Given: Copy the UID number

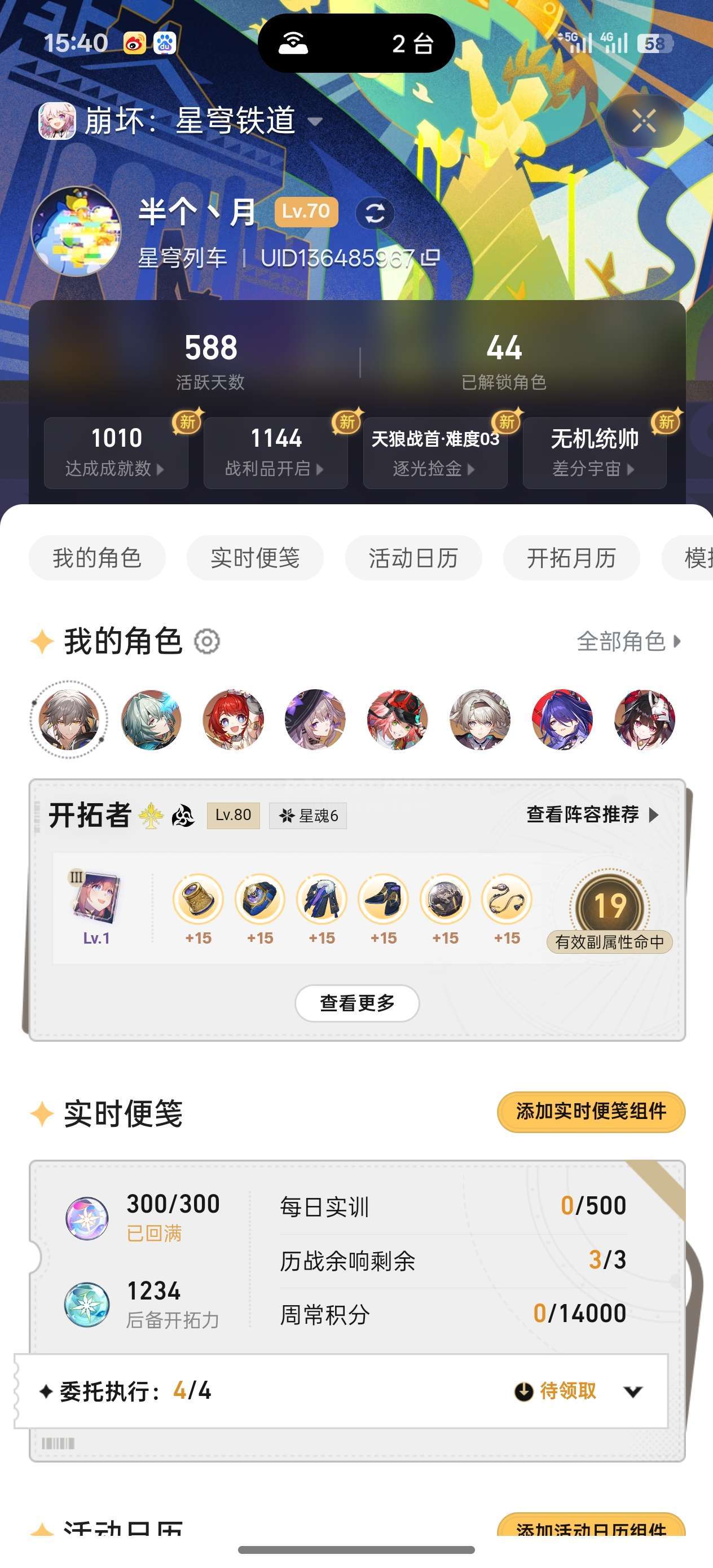Looking at the screenshot, I should point(430,257).
